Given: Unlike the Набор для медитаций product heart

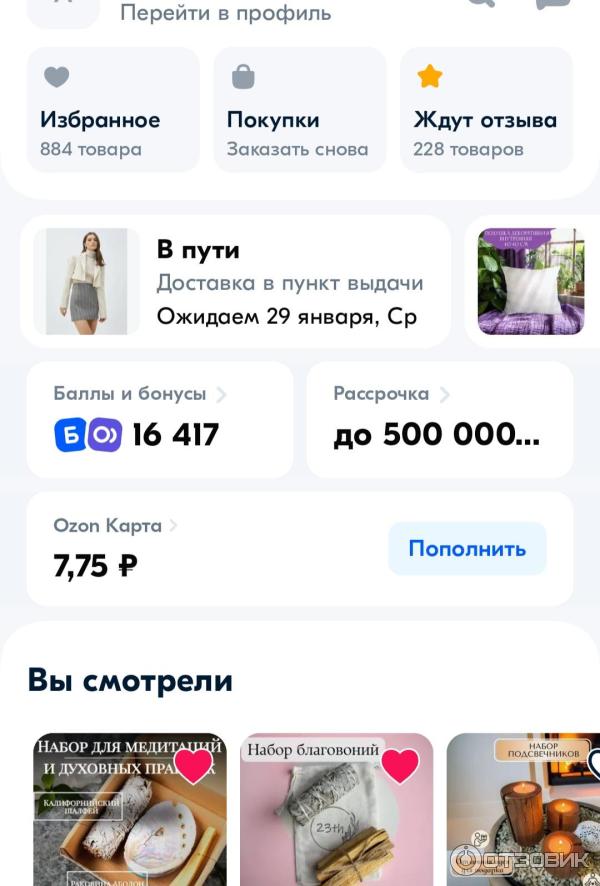Looking at the screenshot, I should pyautogui.click(x=193, y=766).
